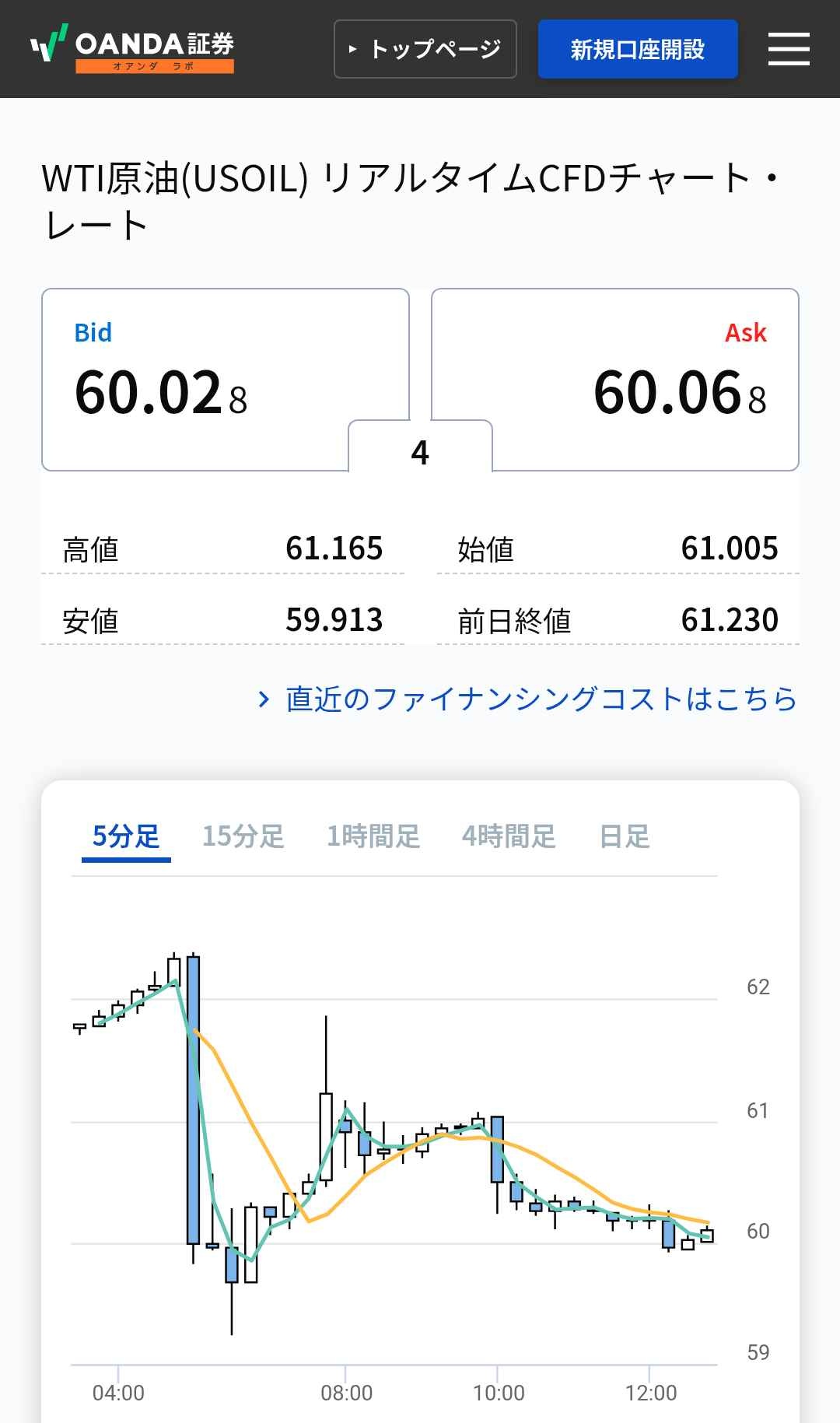Screen dimensions: 840x1423
Task: Open the hamburger menu
Action: coord(789,49)
